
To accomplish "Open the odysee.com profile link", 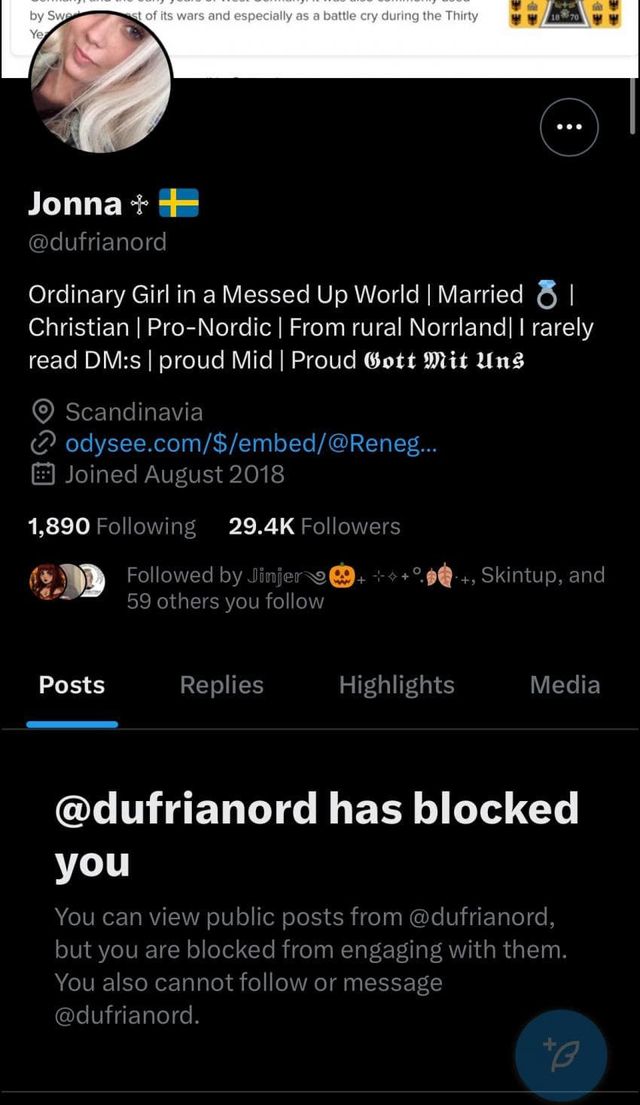I will pos(250,443).
